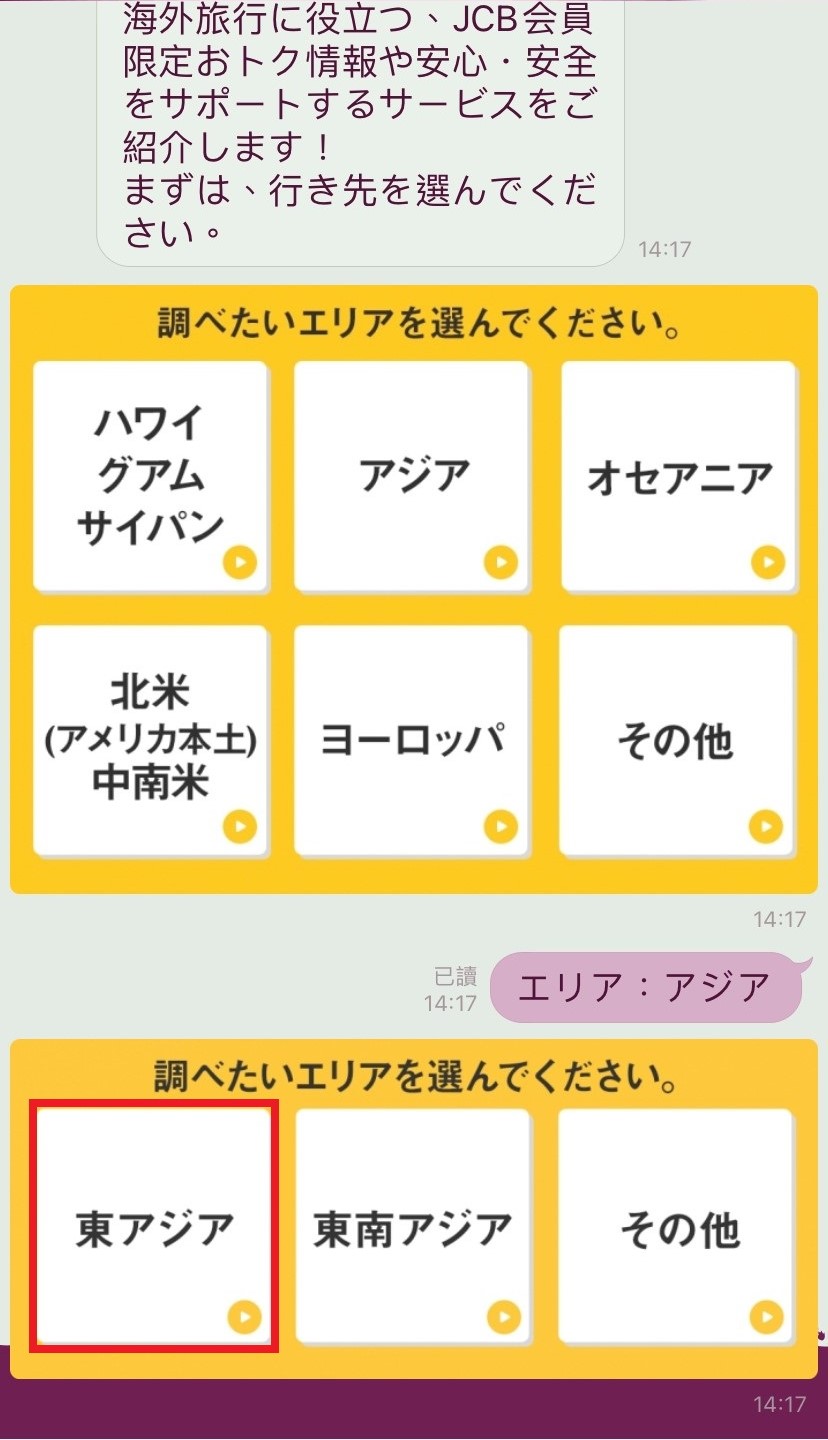The height and width of the screenshot is (1440, 828).
Task: Open the オセアニア area option
Action: pyautogui.click(x=678, y=476)
